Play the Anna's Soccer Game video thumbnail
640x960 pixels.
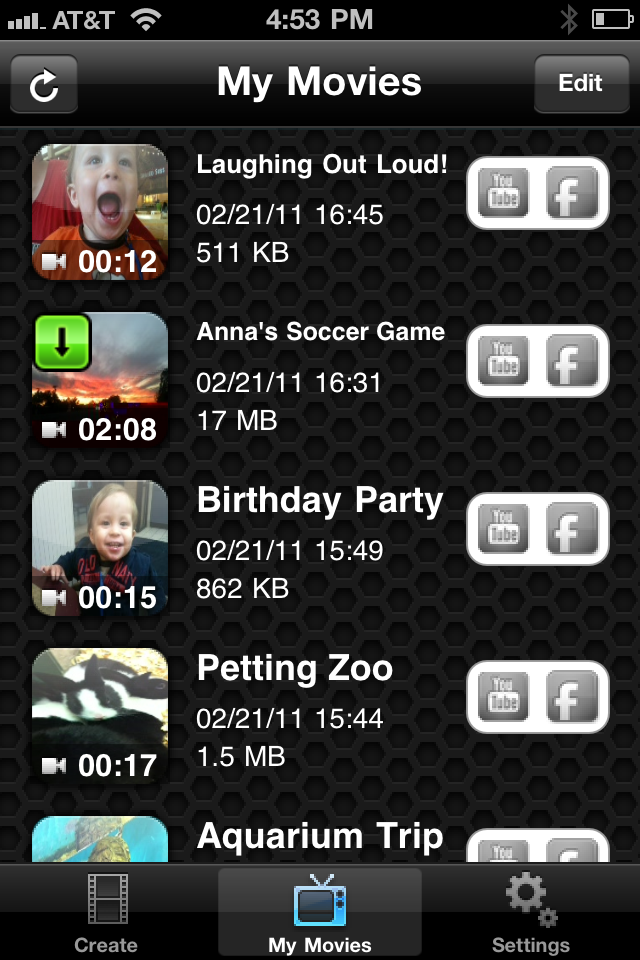[x=100, y=380]
